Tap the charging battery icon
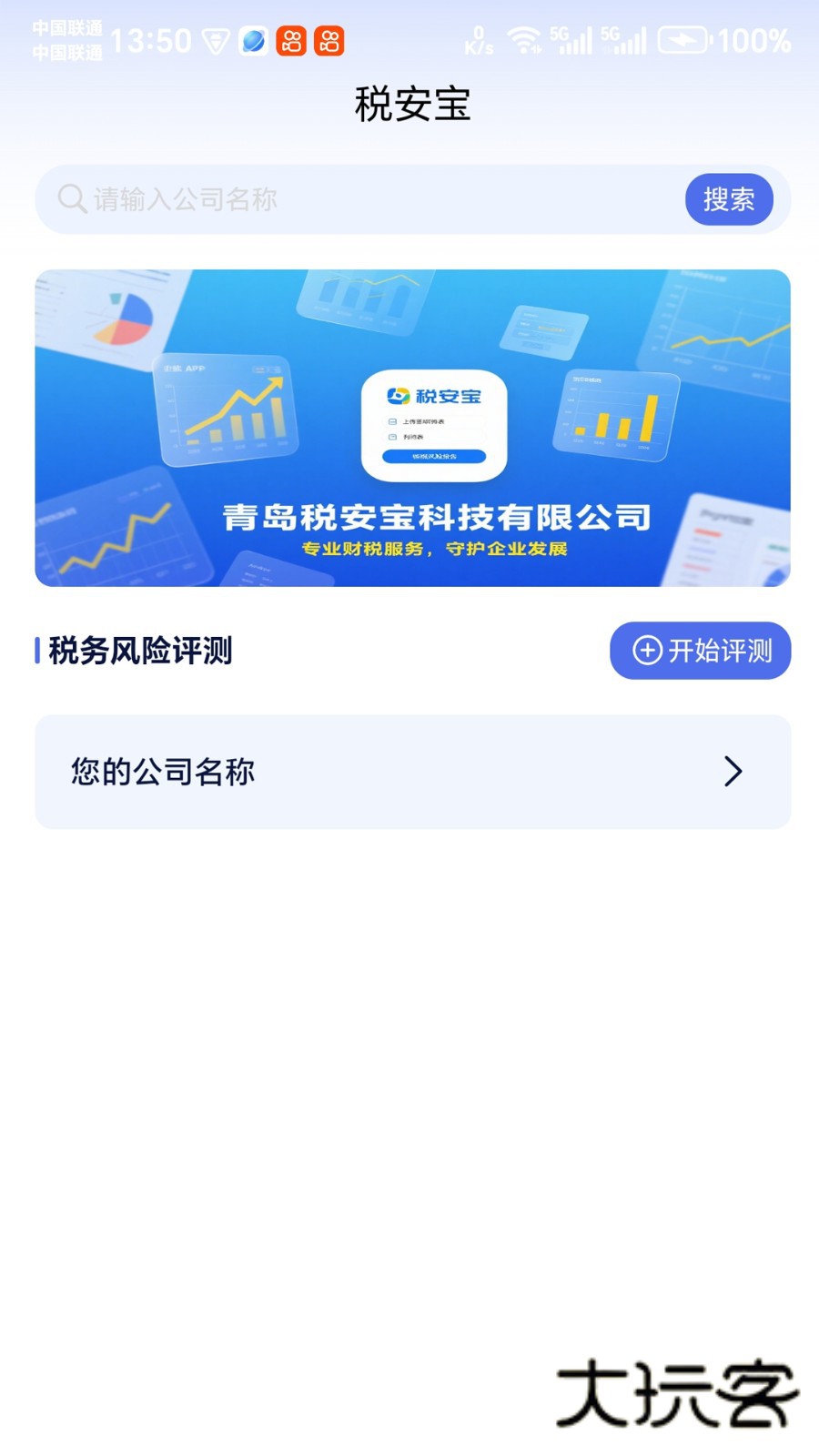 click(x=684, y=40)
